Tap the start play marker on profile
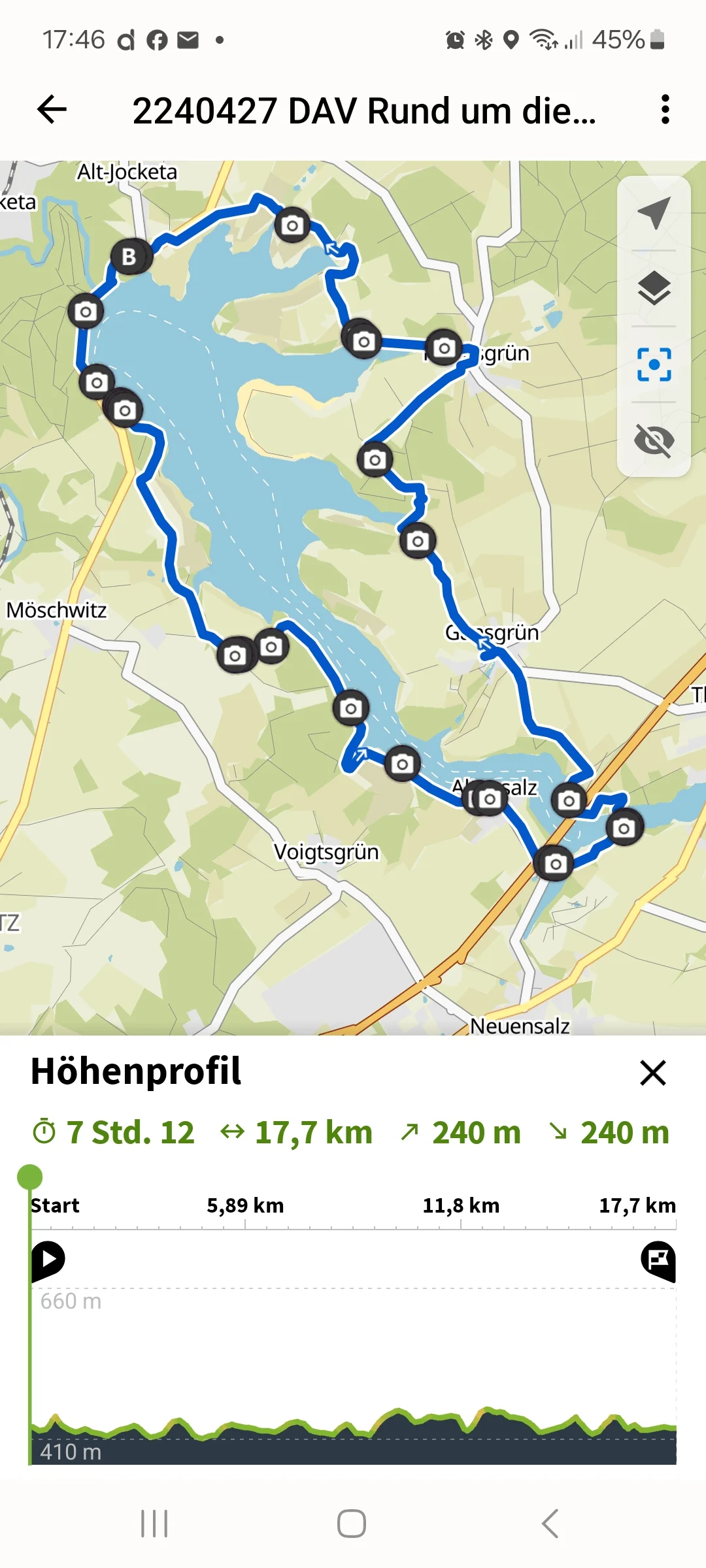The height and width of the screenshot is (1568, 706). coord(48,1258)
